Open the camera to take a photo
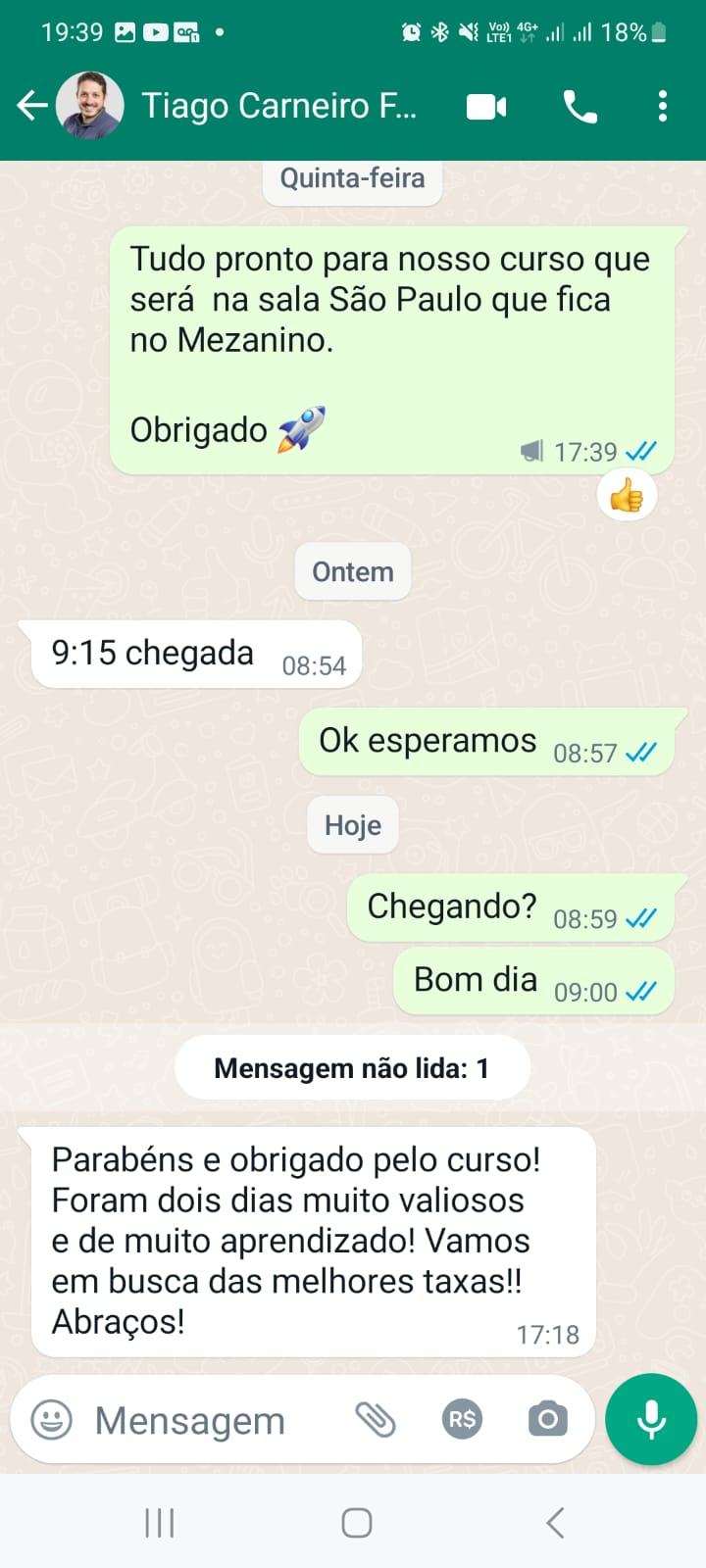 pos(546,1418)
